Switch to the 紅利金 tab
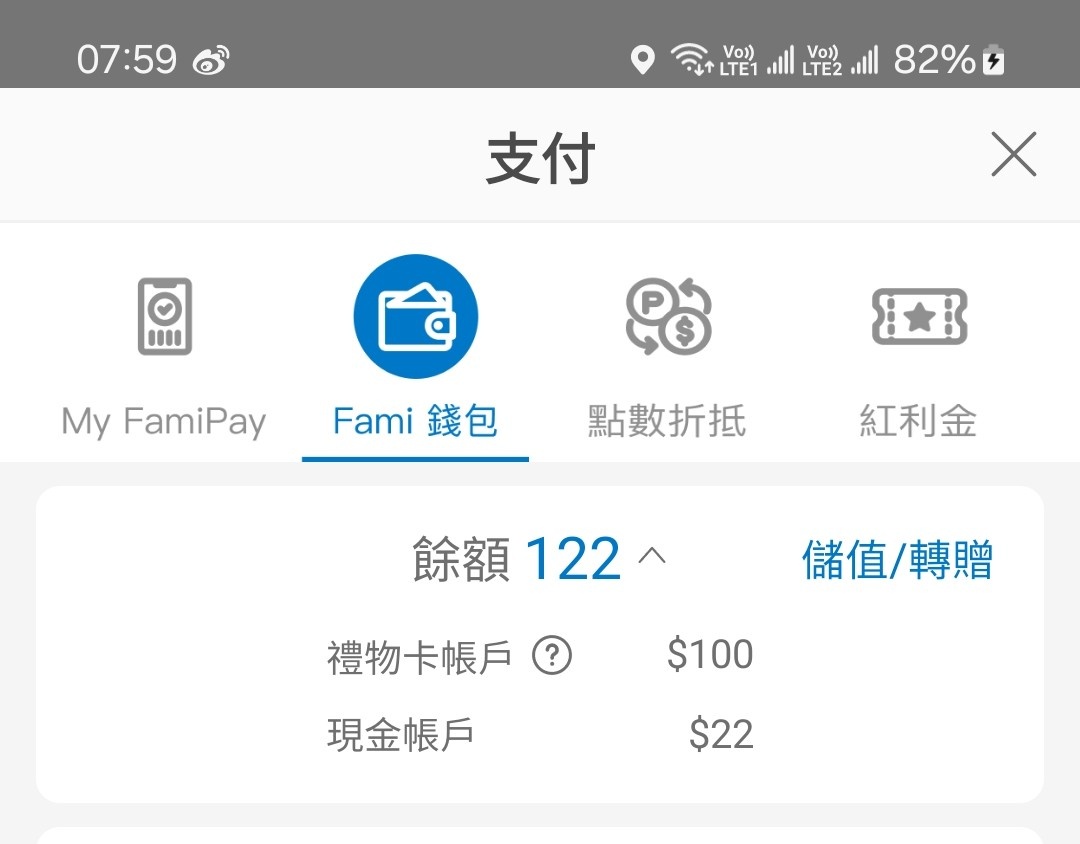1080x844 pixels. point(918,355)
